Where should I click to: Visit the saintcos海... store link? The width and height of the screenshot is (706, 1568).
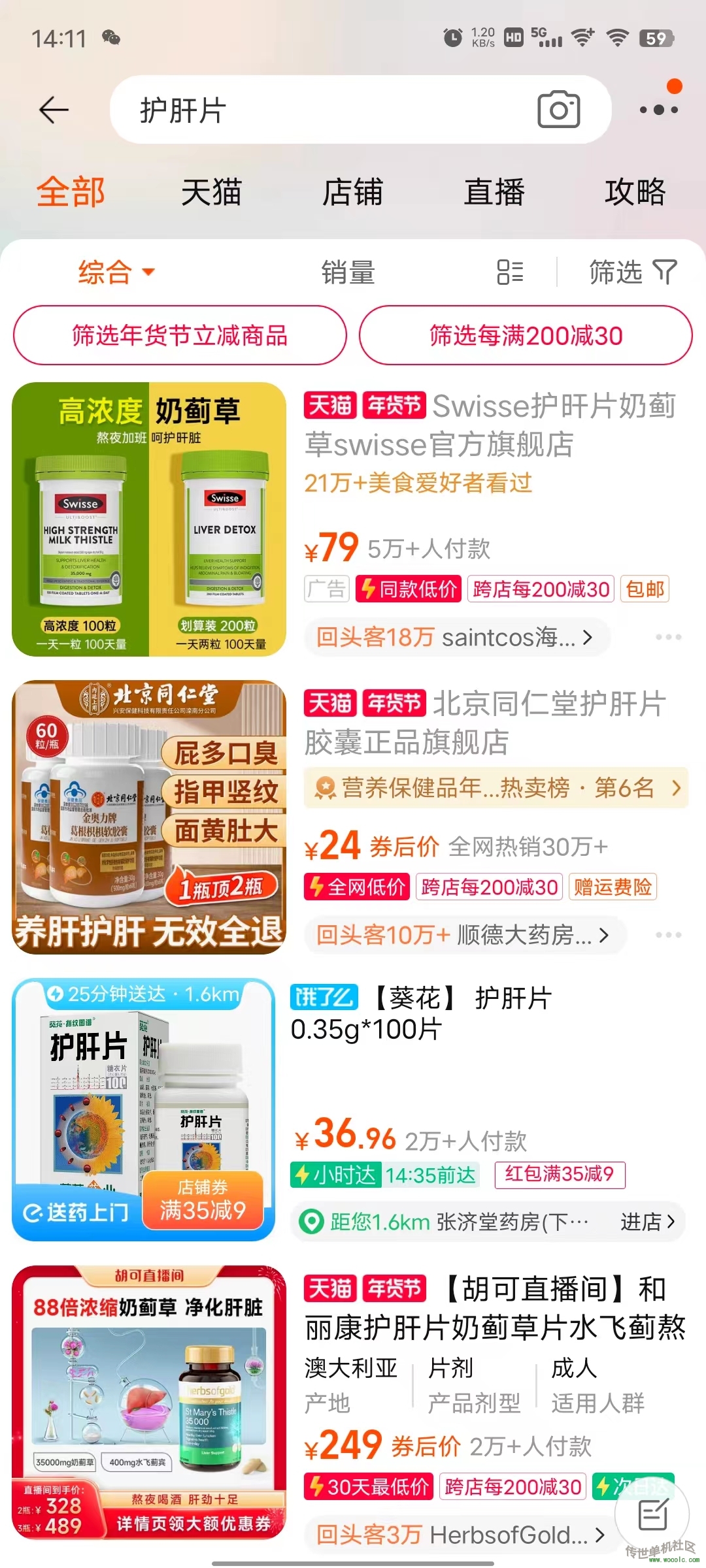[x=456, y=637]
